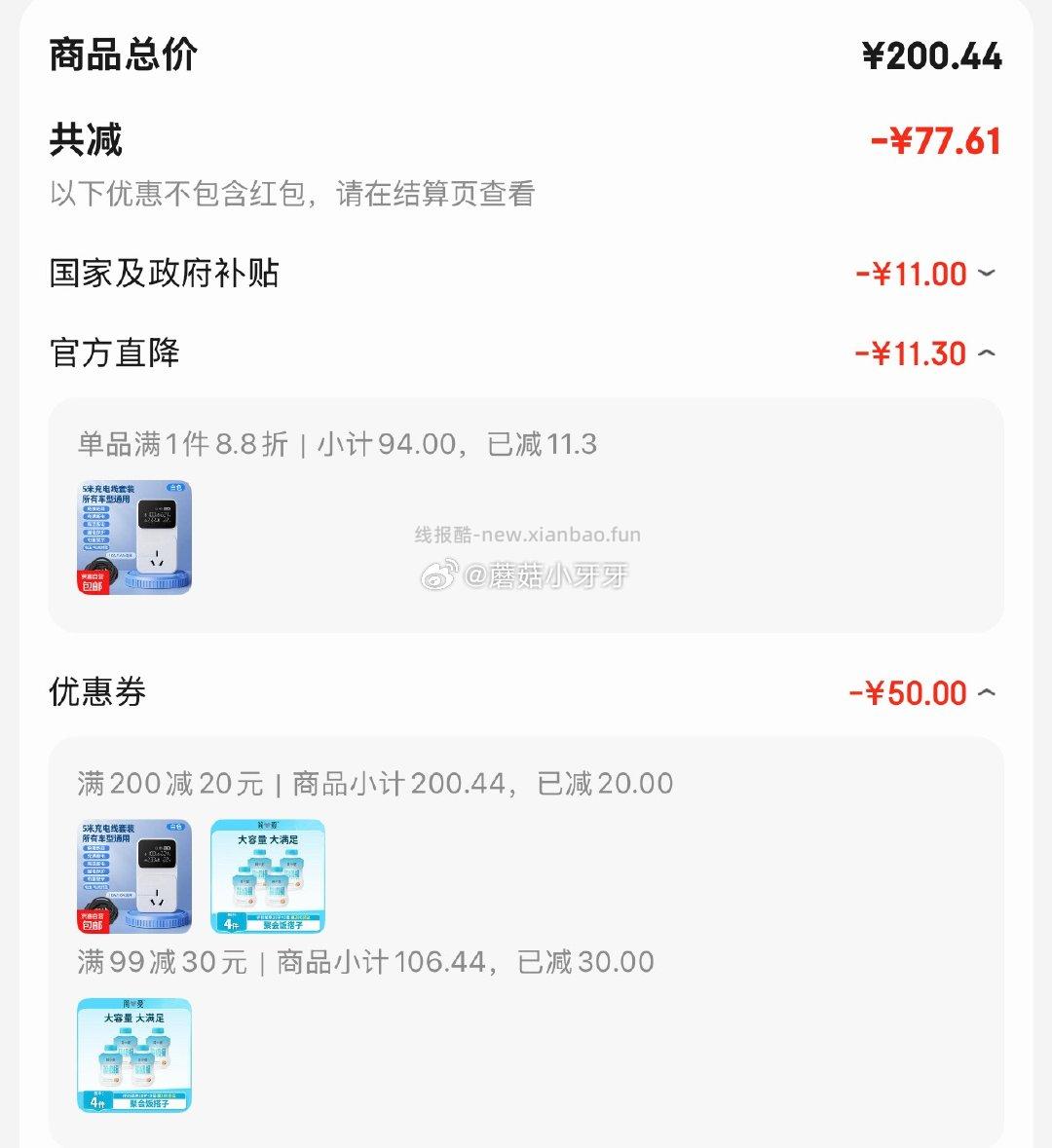Expand the 国家及政府补贴 subsidy details
This screenshot has height=1148, width=1052.
[x=989, y=275]
